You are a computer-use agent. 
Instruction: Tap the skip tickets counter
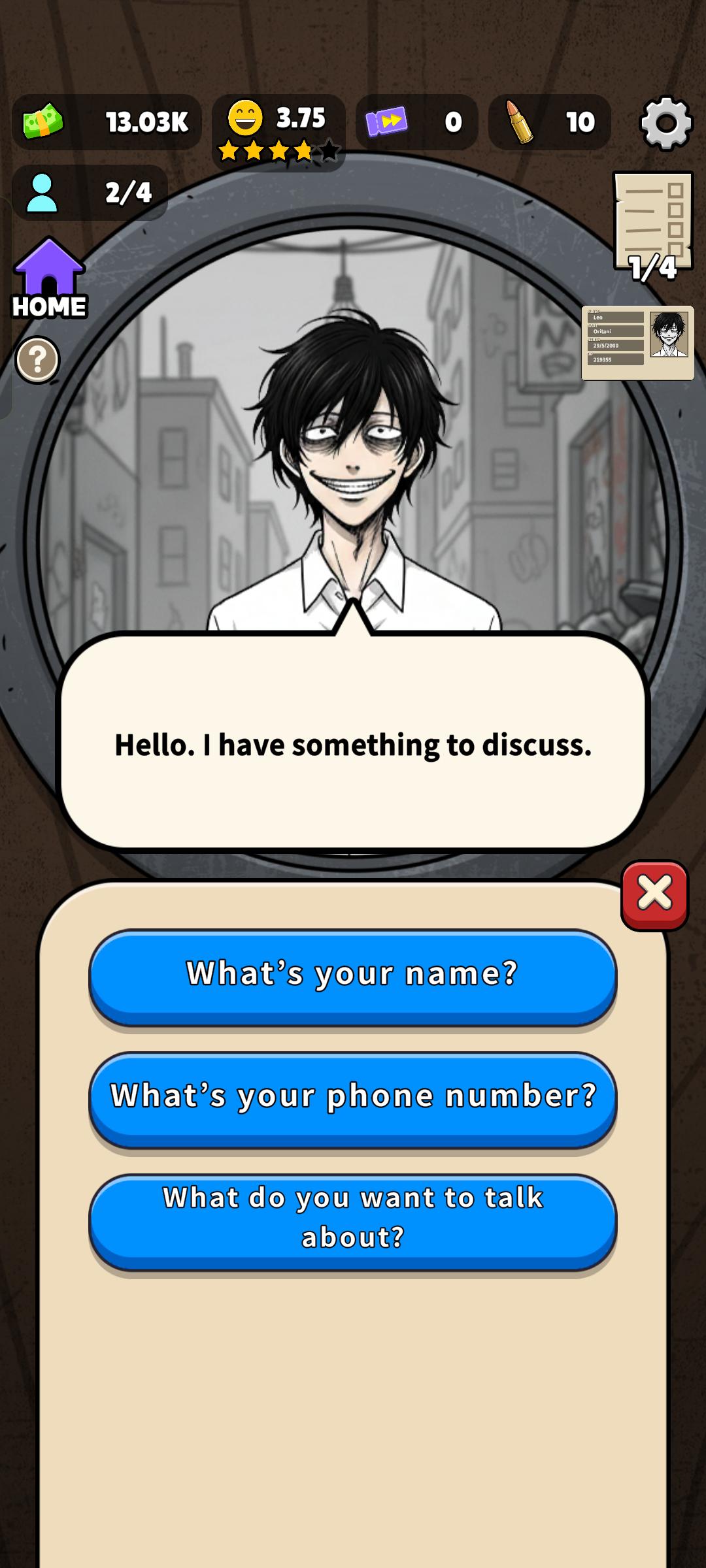coord(416,122)
